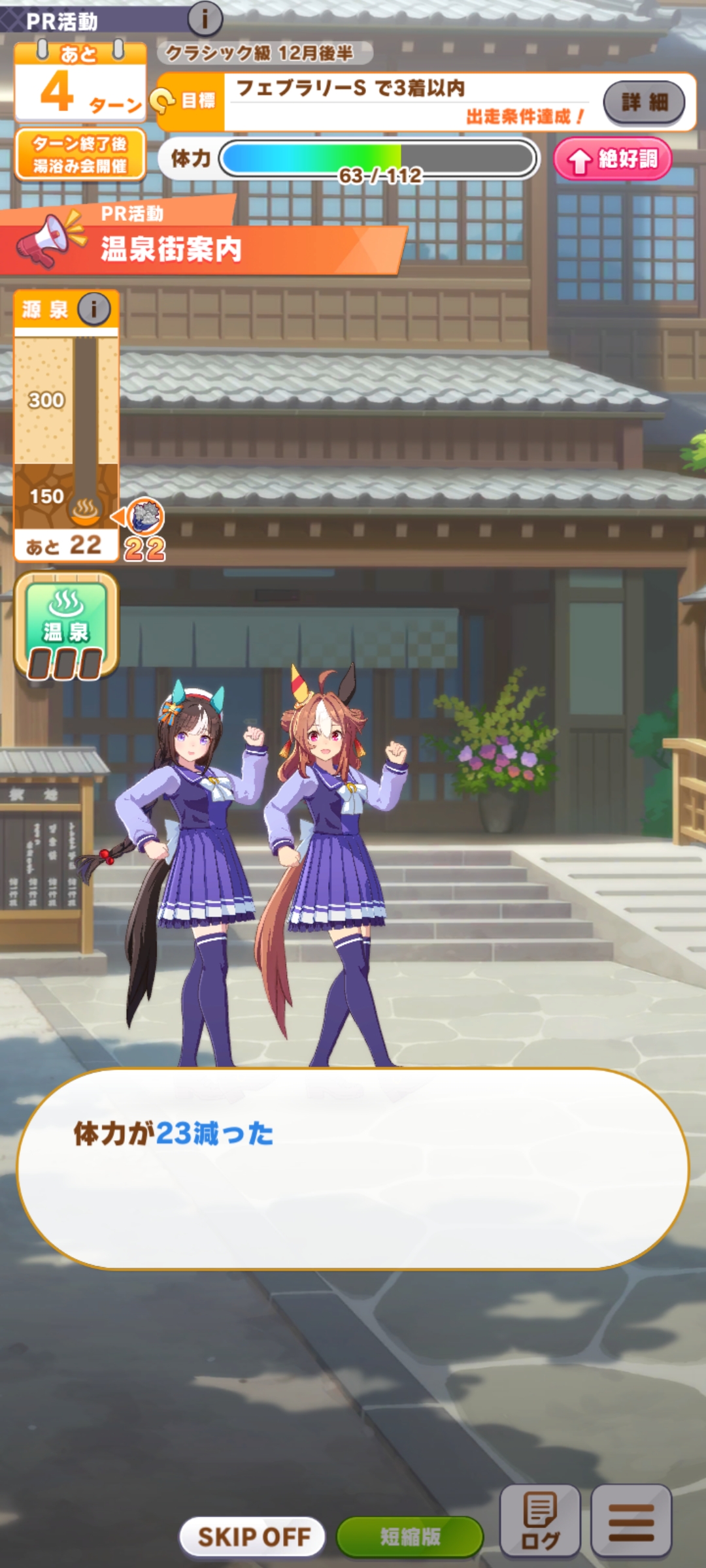Screen dimensions: 706x1568
Task: Toggle the SKIP OFF button
Action: pyautogui.click(x=253, y=1537)
